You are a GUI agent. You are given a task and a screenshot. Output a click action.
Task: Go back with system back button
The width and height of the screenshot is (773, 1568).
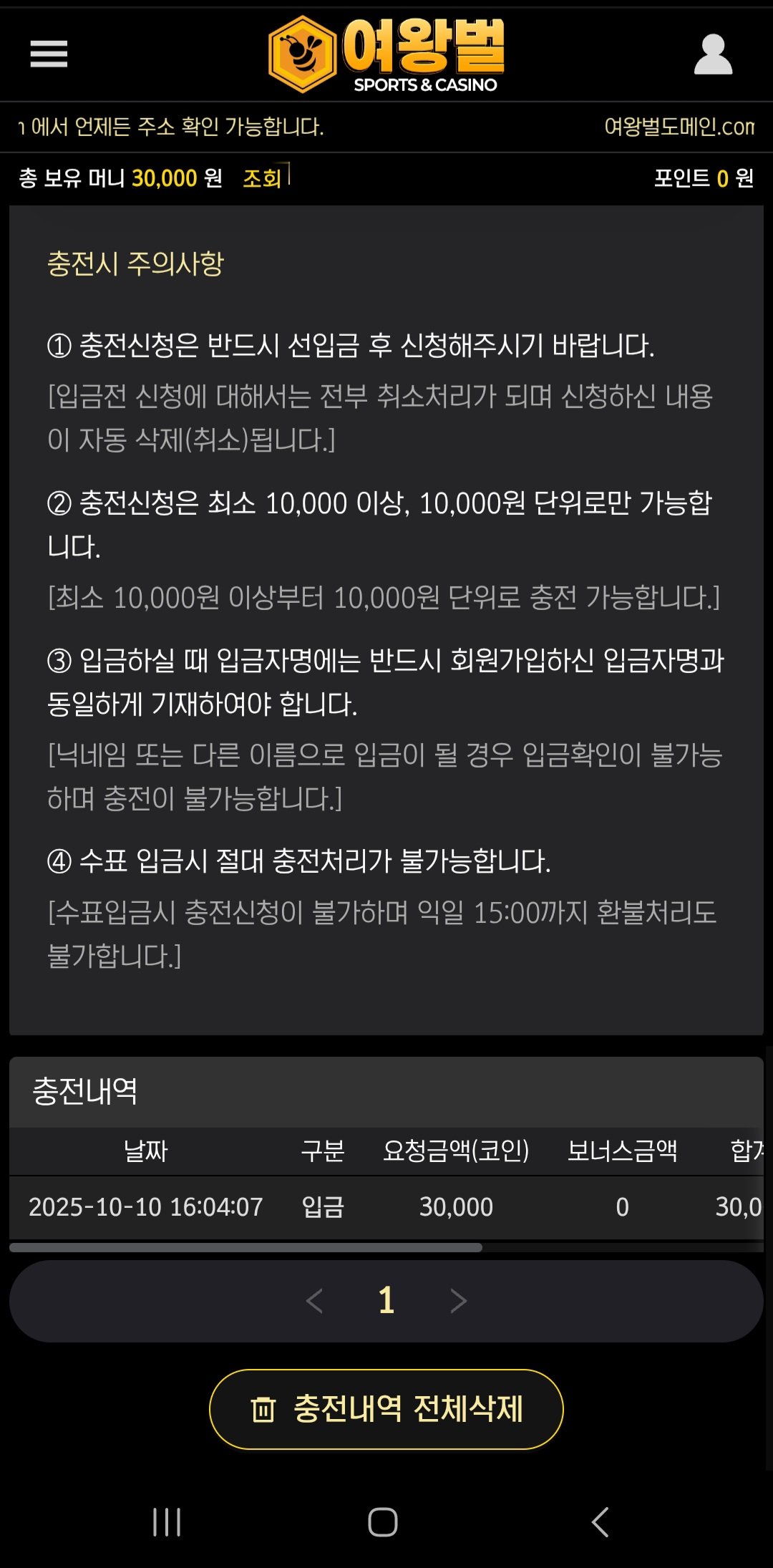pos(600,1521)
